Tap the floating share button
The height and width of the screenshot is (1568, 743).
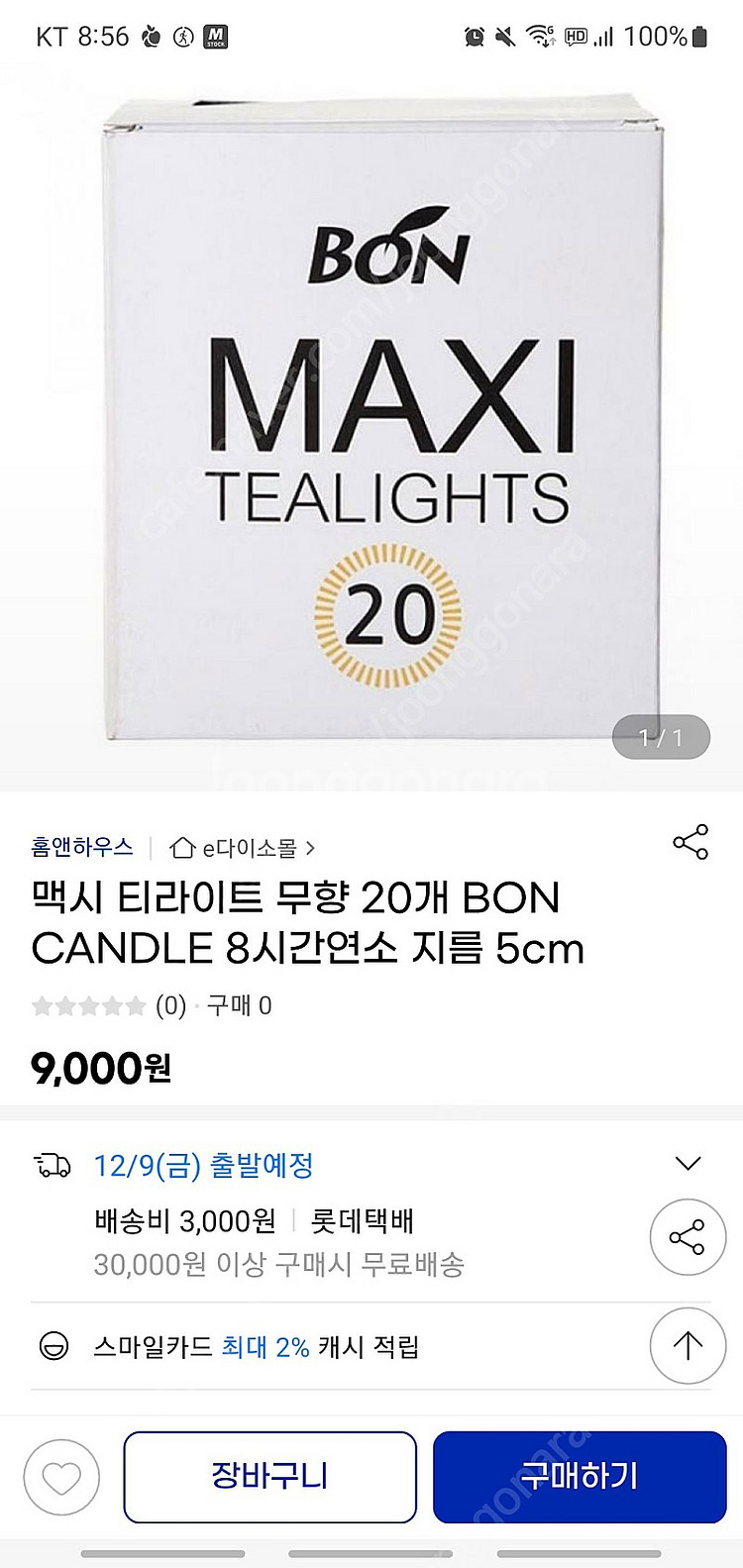tap(687, 1238)
